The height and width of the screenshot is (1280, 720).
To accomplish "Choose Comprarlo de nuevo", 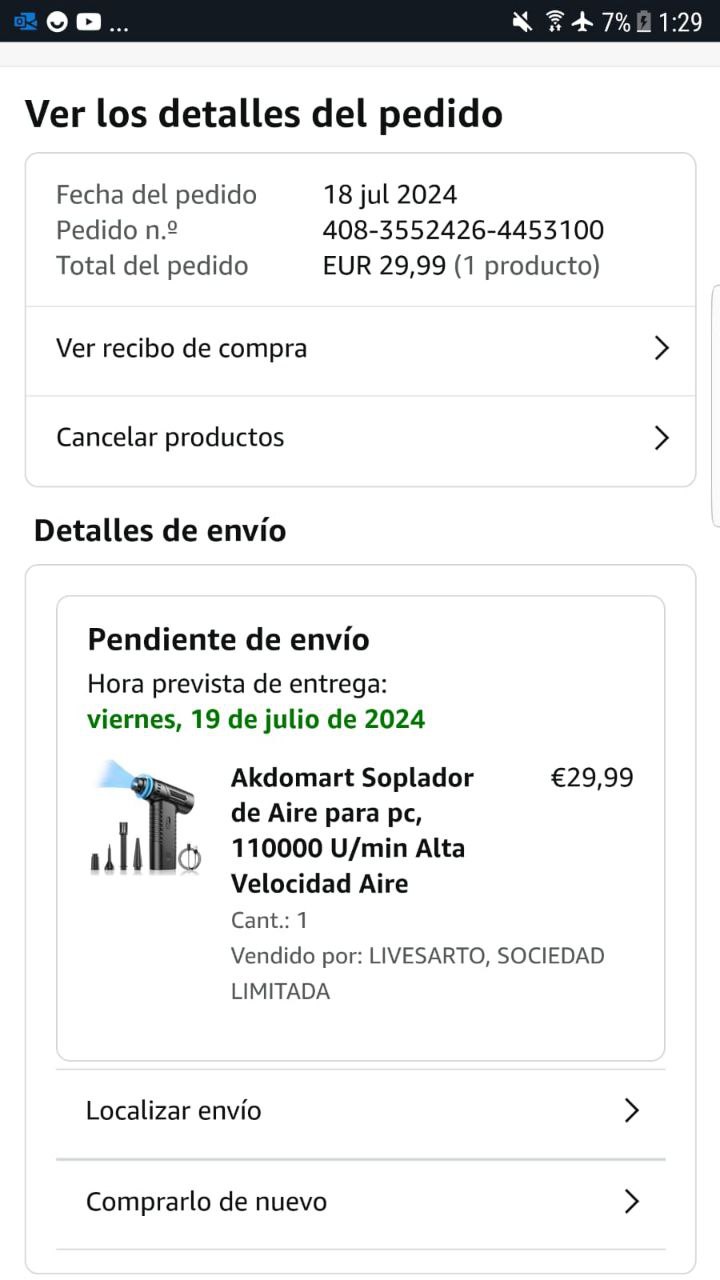I will coord(360,1202).
